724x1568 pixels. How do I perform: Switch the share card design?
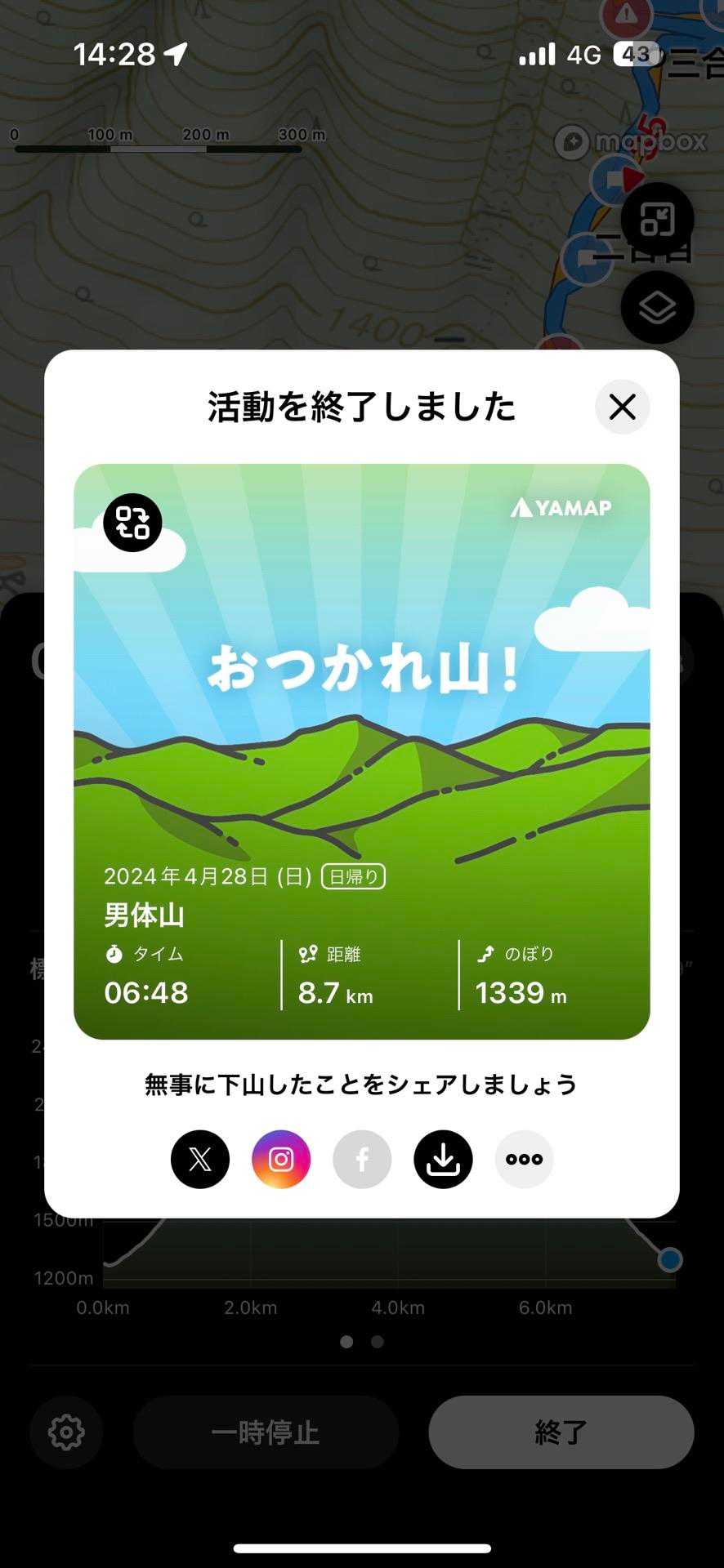132,523
